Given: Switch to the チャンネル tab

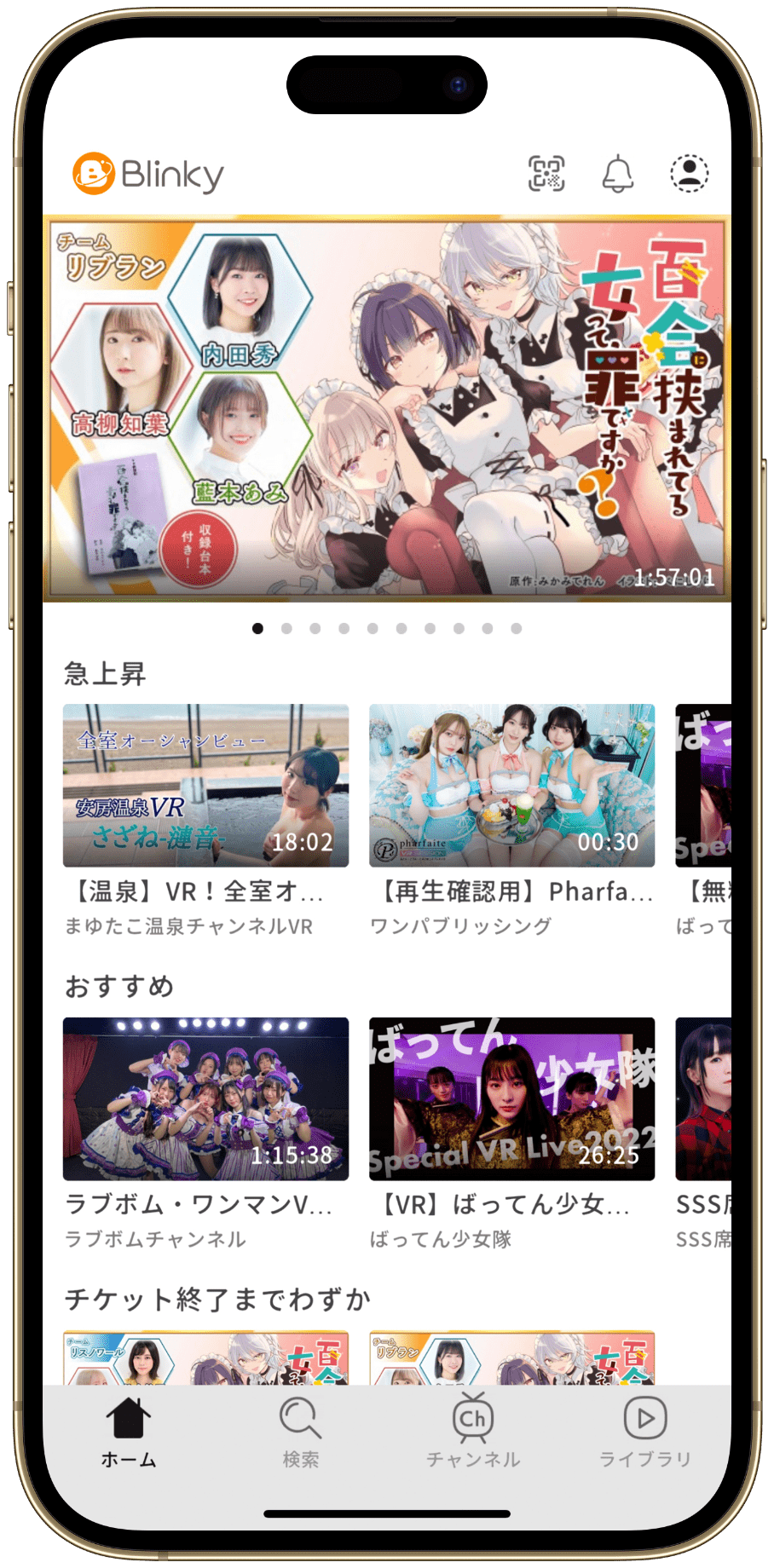Looking at the screenshot, I should click(x=473, y=1433).
